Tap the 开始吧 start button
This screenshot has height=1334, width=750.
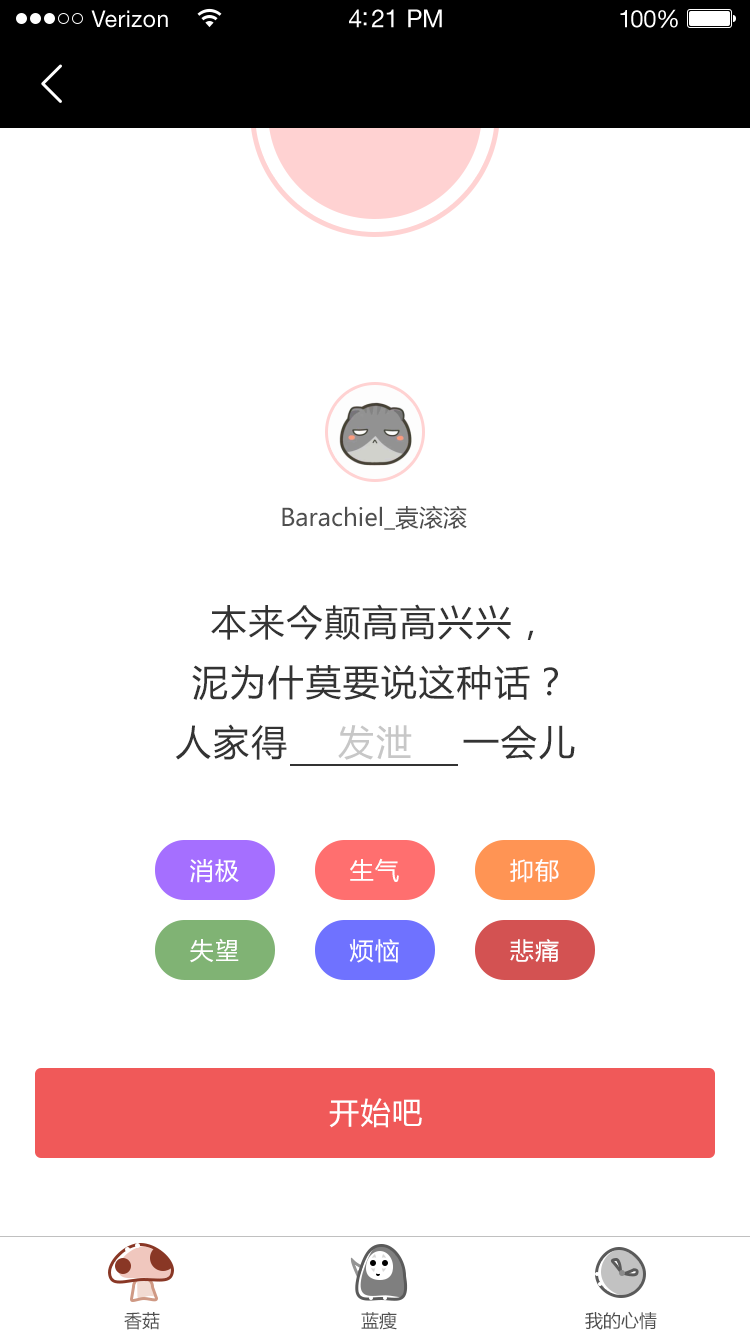click(375, 1113)
